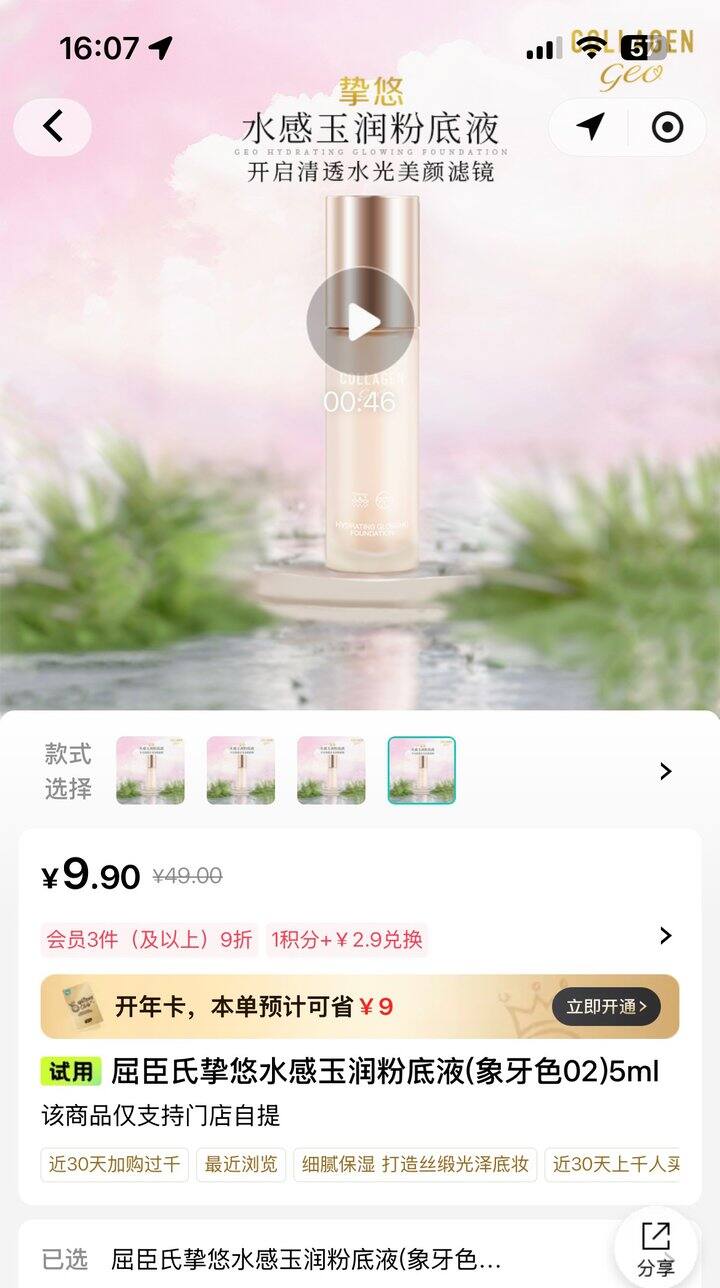Tap 立即开通 to open annual card

tap(606, 1007)
